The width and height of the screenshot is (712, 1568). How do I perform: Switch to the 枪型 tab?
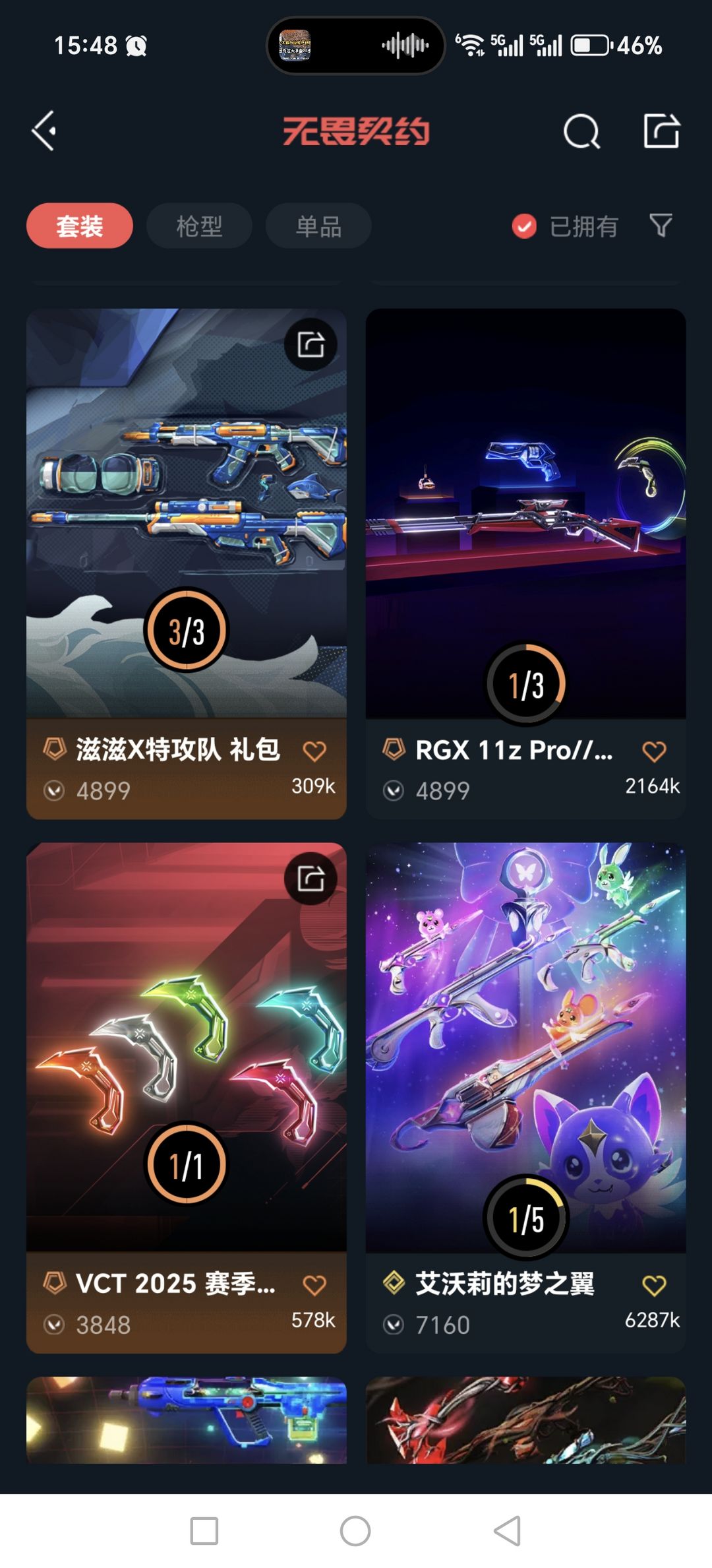click(x=199, y=226)
